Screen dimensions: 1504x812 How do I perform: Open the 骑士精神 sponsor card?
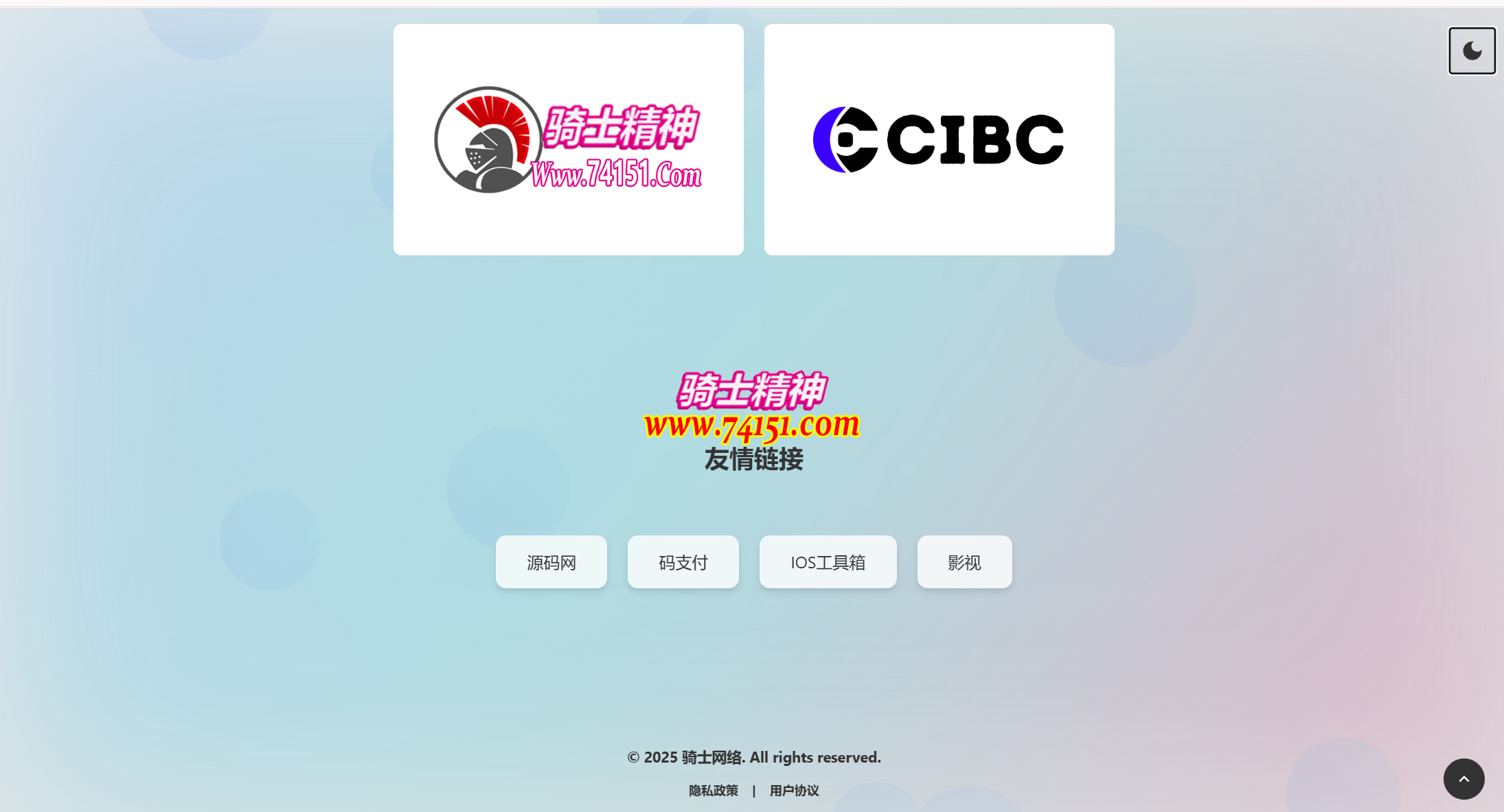tap(568, 139)
